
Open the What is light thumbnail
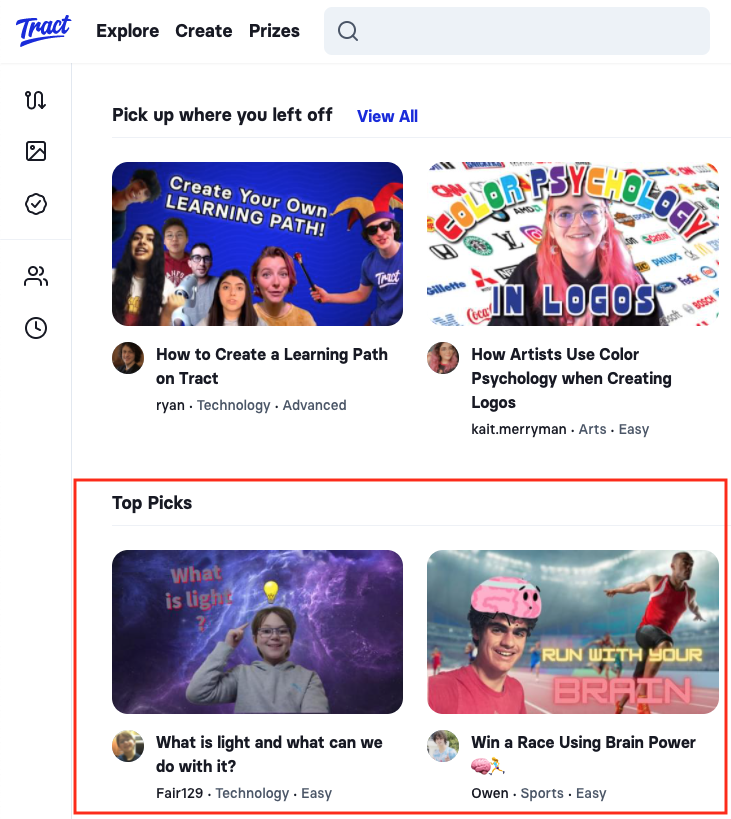click(x=257, y=632)
